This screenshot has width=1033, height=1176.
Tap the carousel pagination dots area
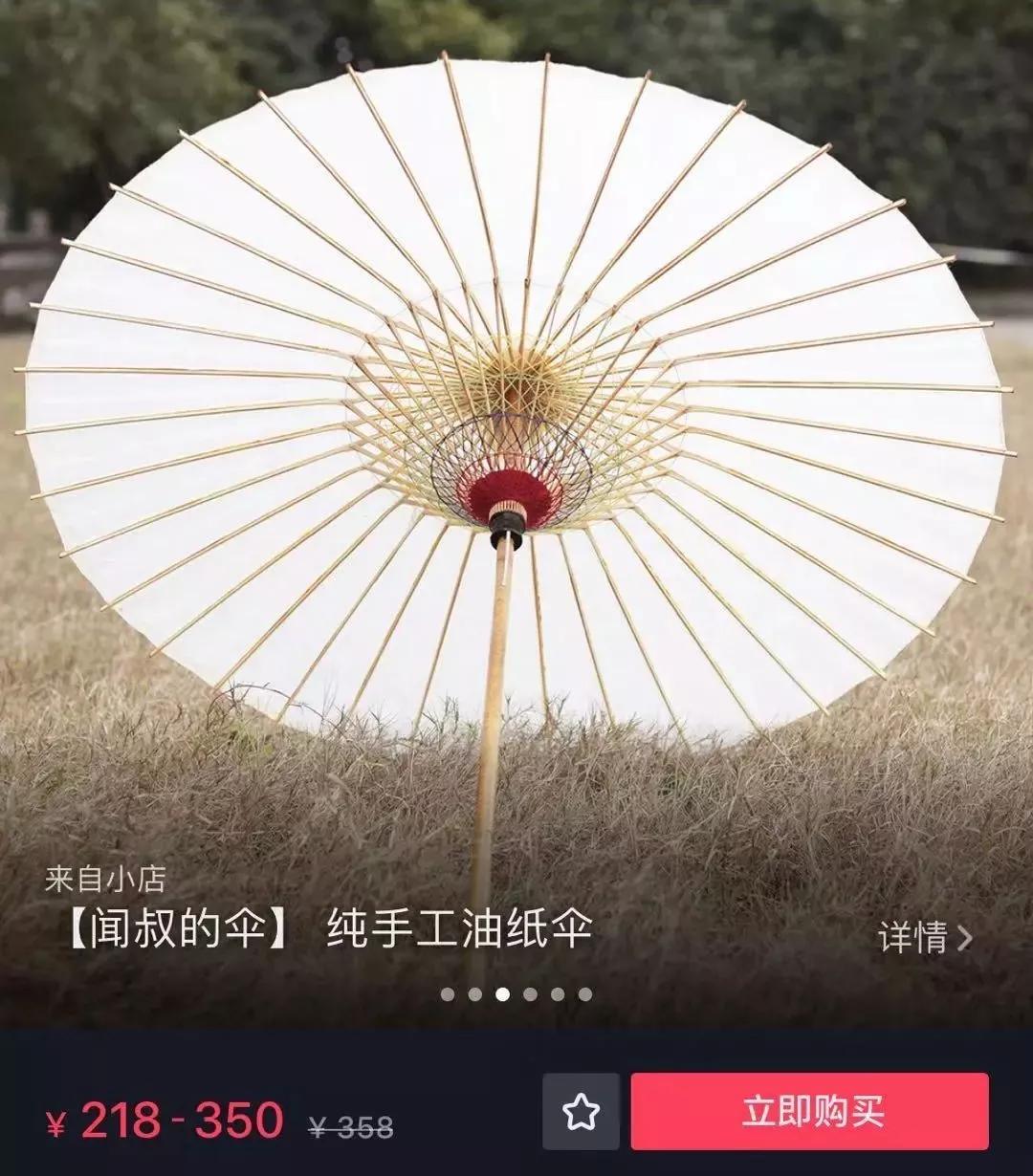[x=516, y=993]
